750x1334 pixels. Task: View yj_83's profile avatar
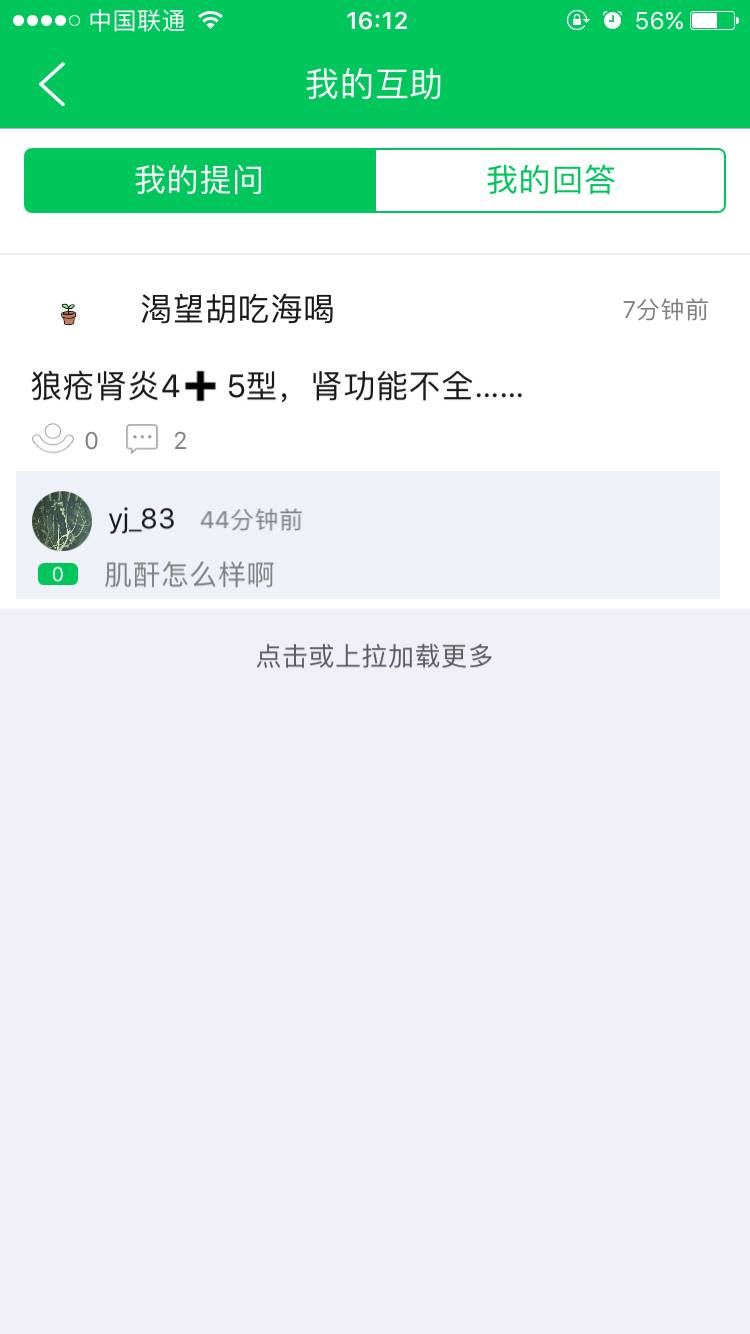(x=62, y=521)
